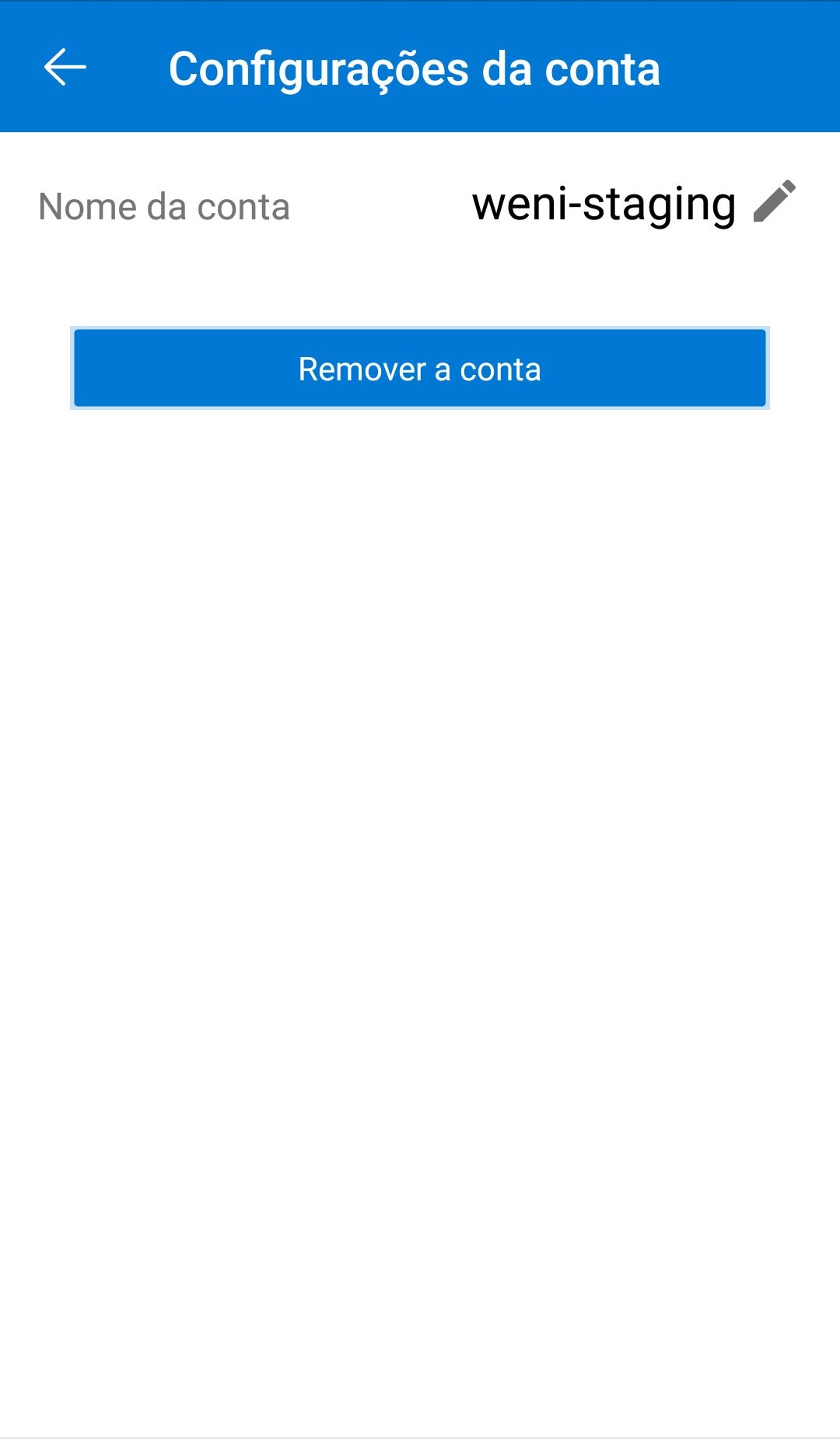This screenshot has width=840, height=1439.
Task: Return to previous screen using back arrow
Action: click(66, 68)
